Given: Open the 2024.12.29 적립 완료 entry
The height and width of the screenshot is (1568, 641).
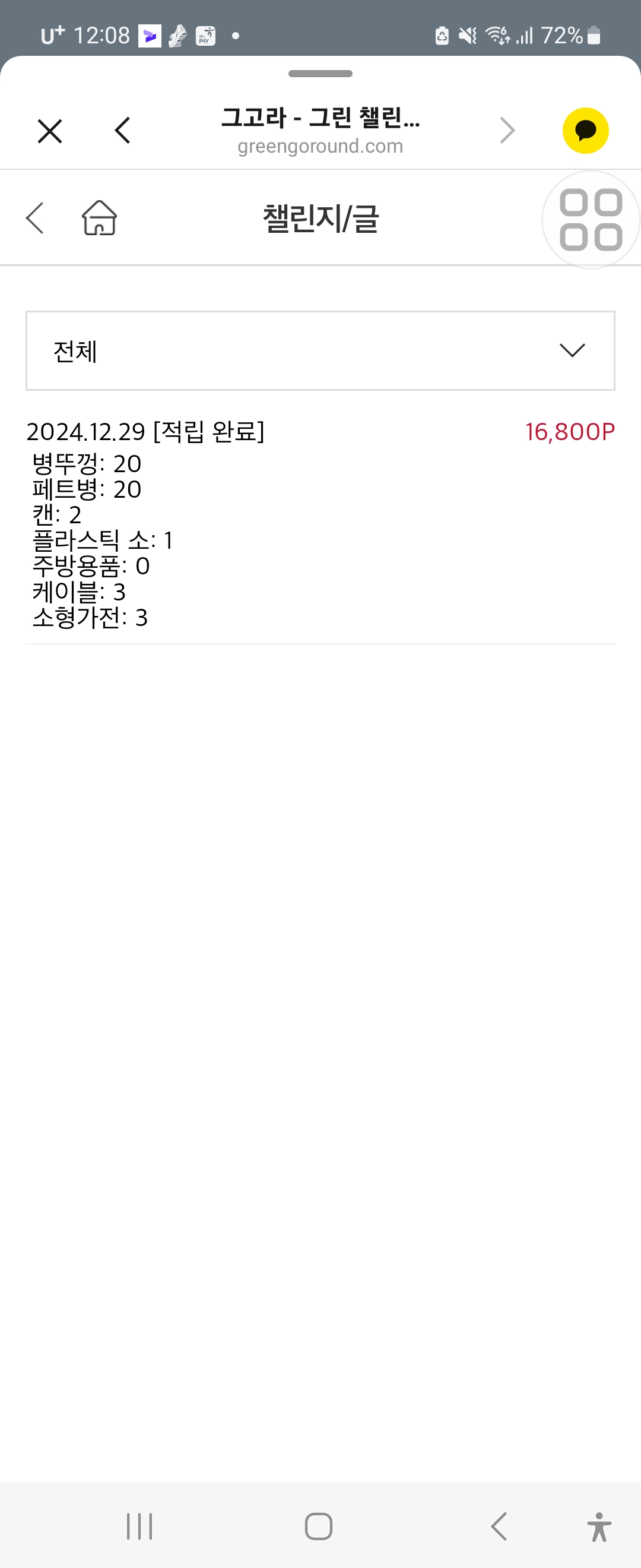Looking at the screenshot, I should pos(146,432).
